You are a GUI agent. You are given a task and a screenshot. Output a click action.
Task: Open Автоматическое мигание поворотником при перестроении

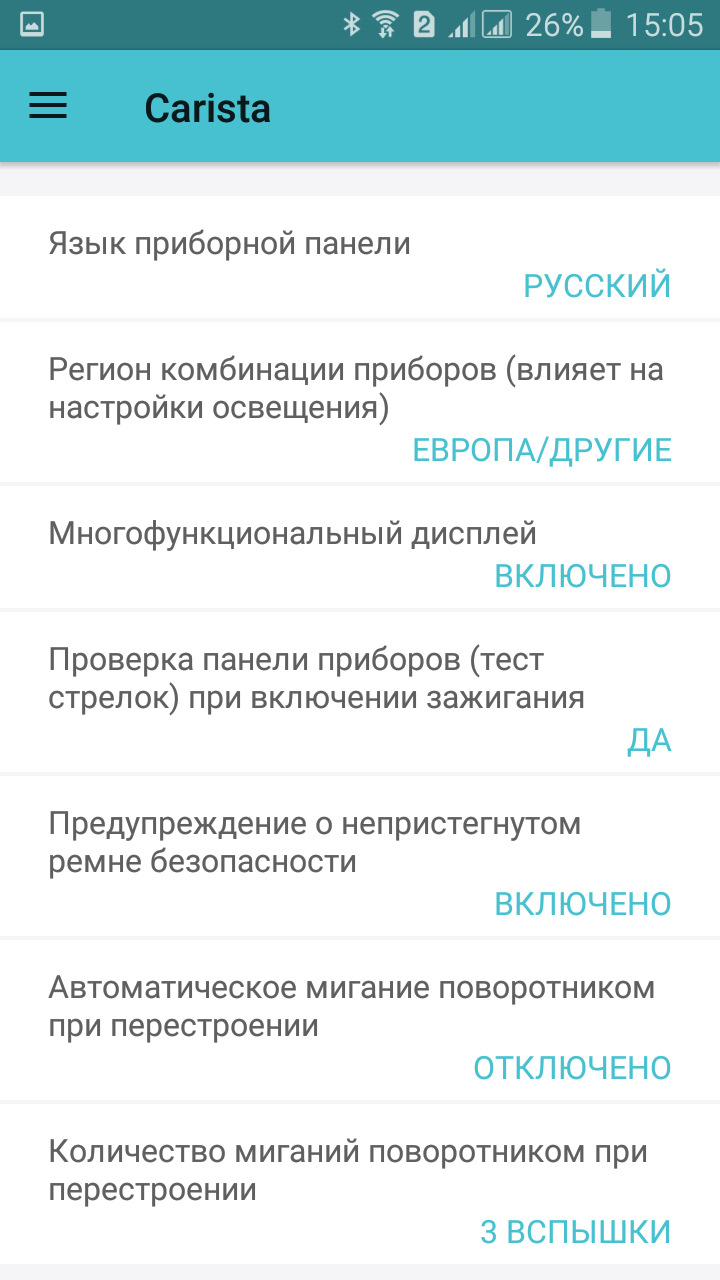click(360, 1021)
